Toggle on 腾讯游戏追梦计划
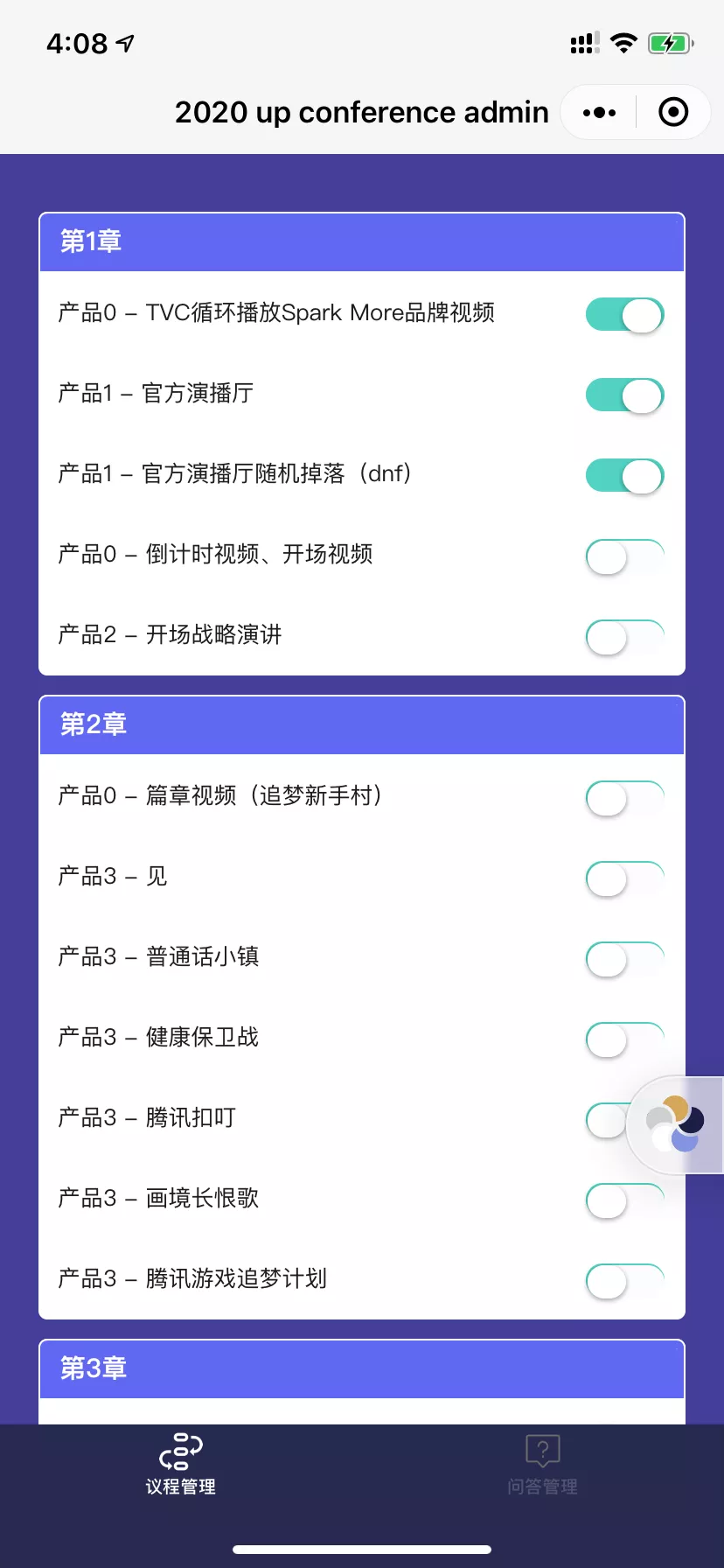Viewport: 724px width, 1568px height. pos(624,1281)
